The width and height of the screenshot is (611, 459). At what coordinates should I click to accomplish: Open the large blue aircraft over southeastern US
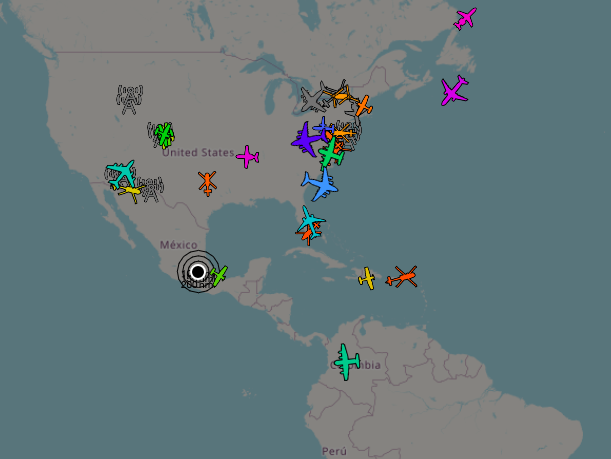[x=320, y=184]
